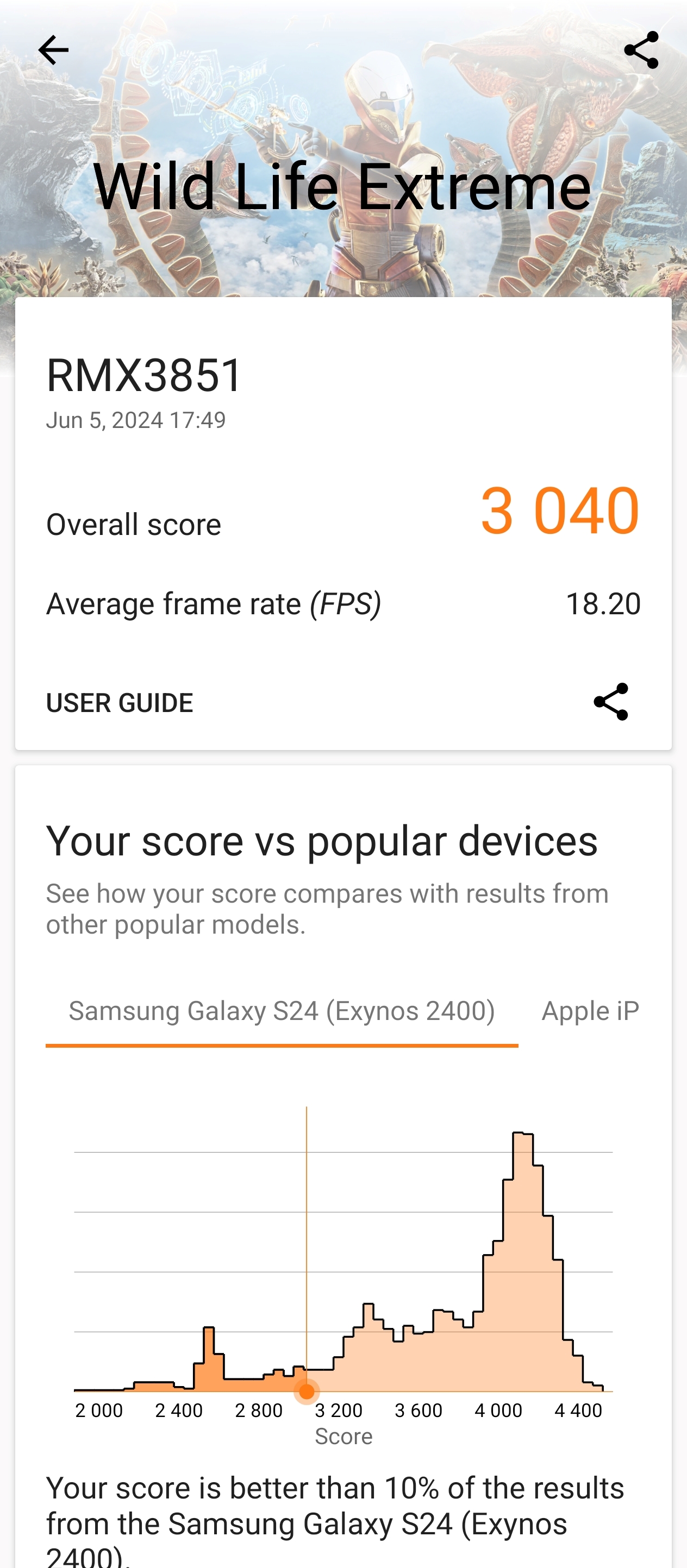Select Samsung Galaxy S24 (Exynos 2400) tab

pyautogui.click(x=282, y=1011)
